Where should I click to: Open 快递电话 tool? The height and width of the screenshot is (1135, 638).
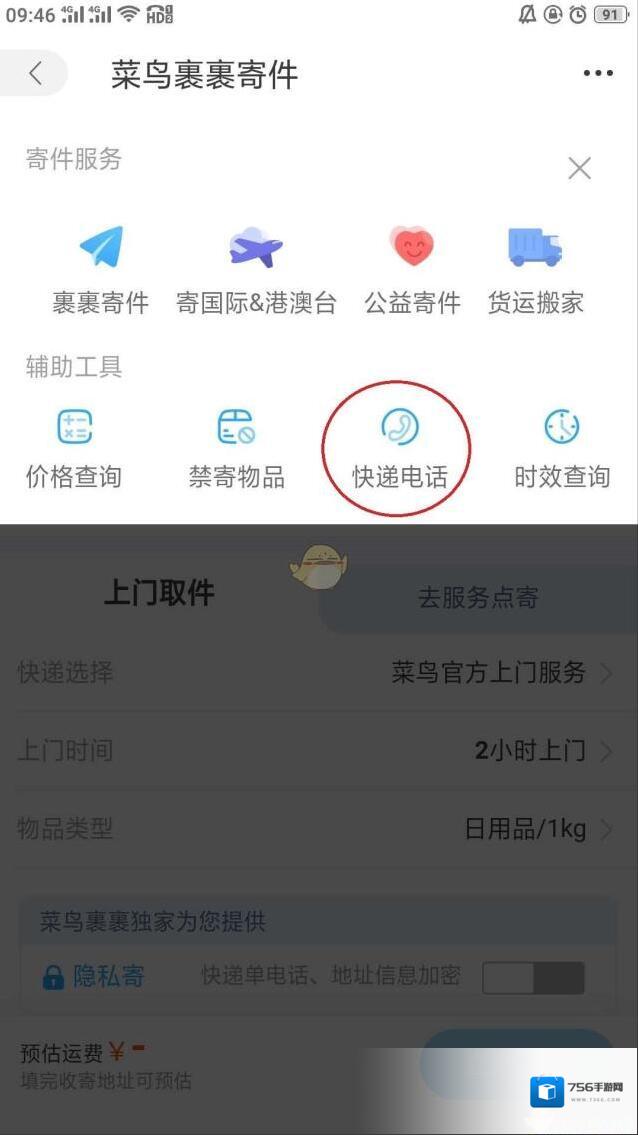point(399,448)
